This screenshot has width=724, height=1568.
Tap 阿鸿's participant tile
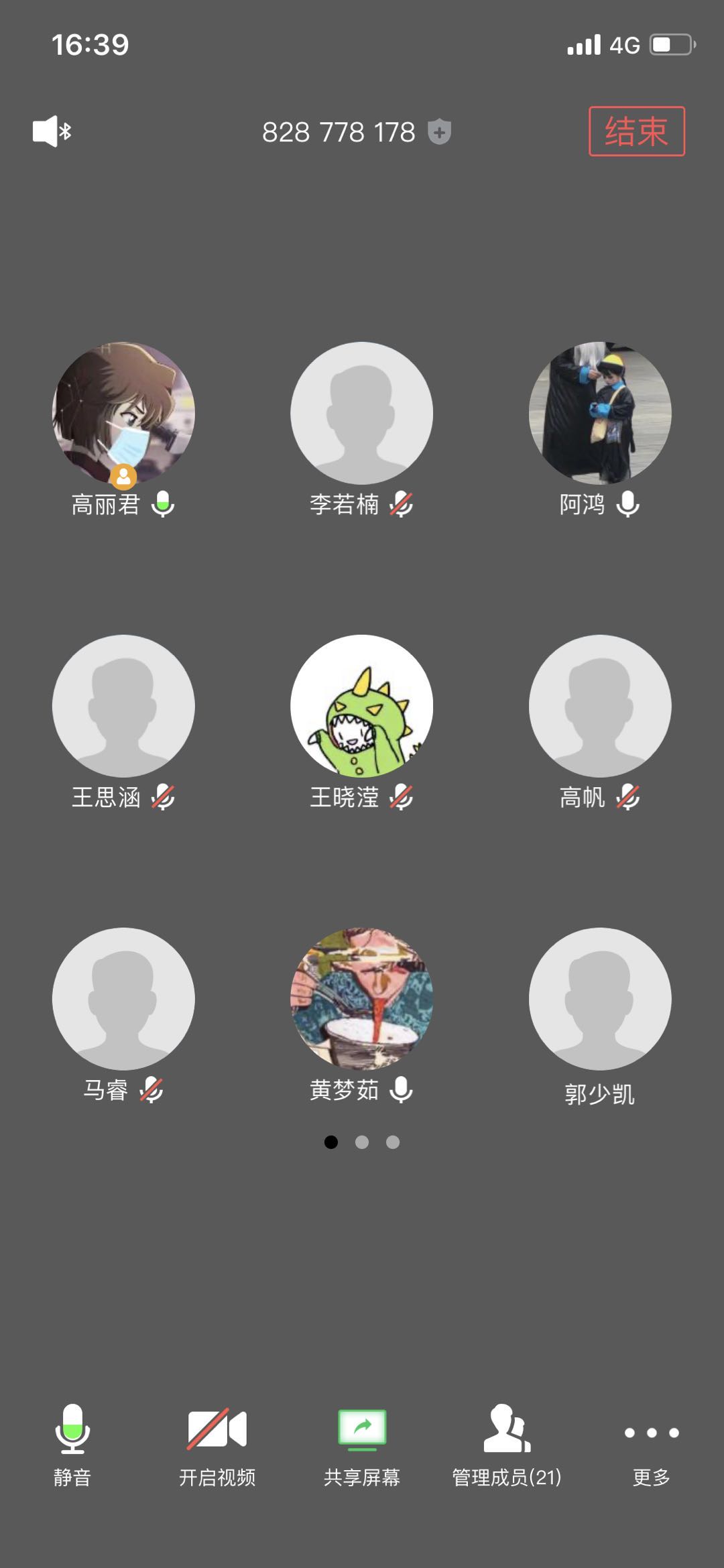[600, 413]
